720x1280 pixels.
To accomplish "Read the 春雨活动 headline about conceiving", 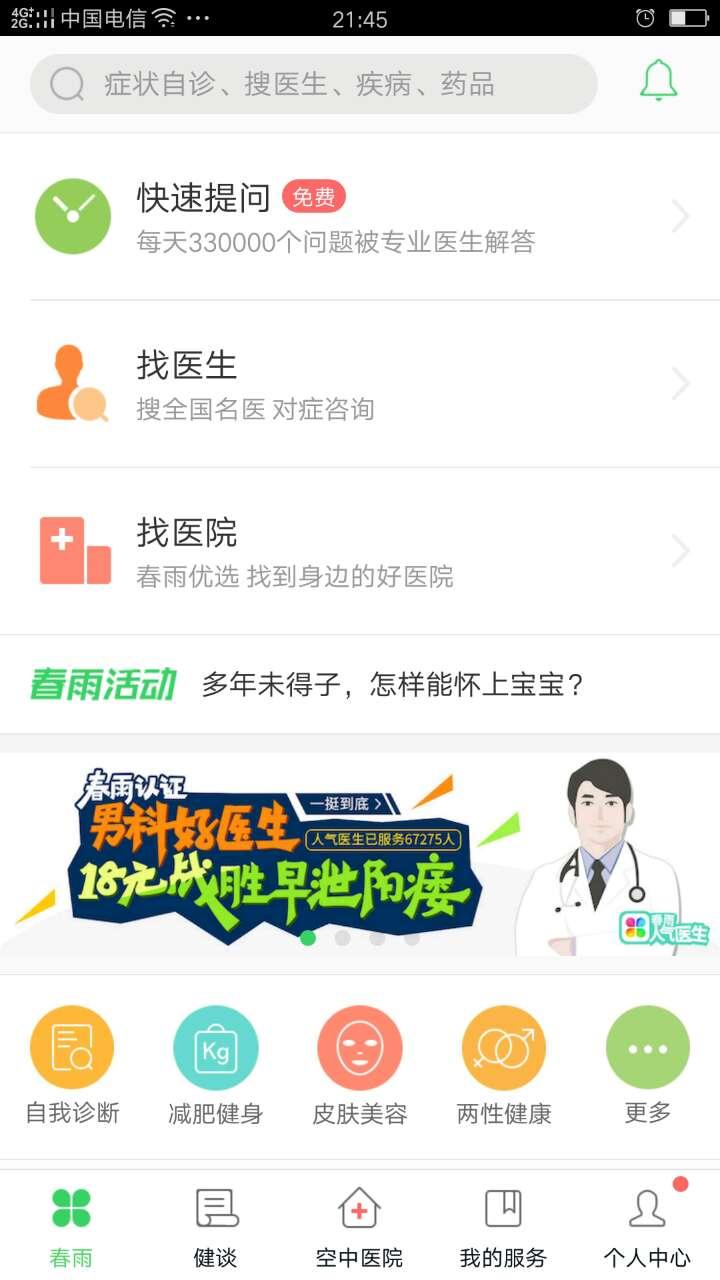I will tap(392, 685).
